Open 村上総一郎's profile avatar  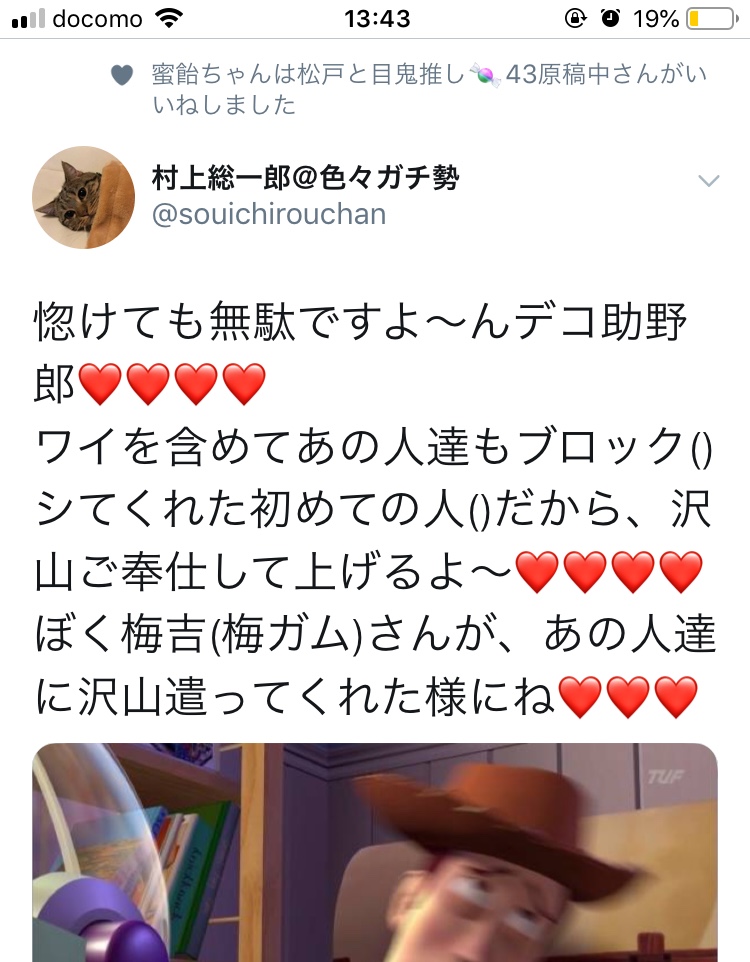click(x=84, y=196)
